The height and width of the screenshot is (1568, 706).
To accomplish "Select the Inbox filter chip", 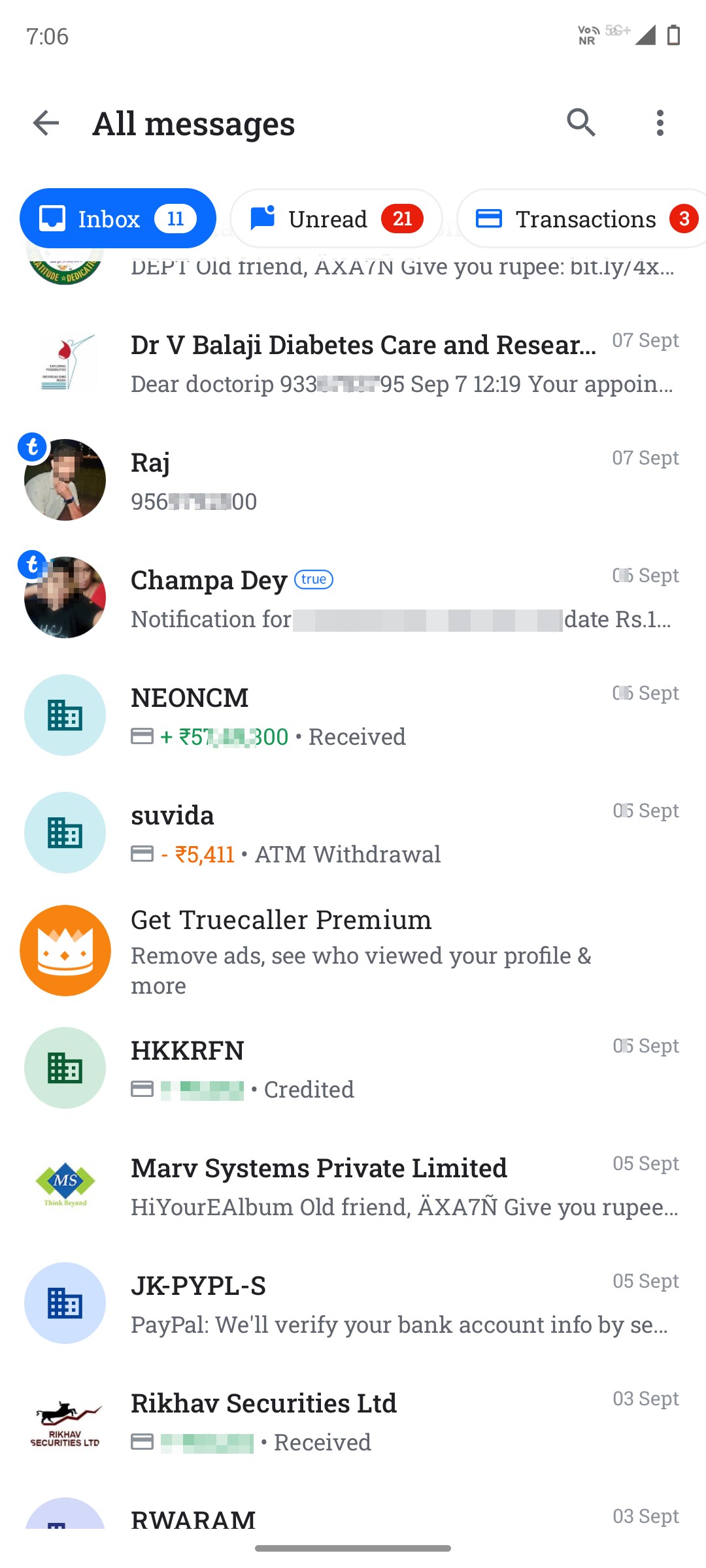I will [x=118, y=218].
